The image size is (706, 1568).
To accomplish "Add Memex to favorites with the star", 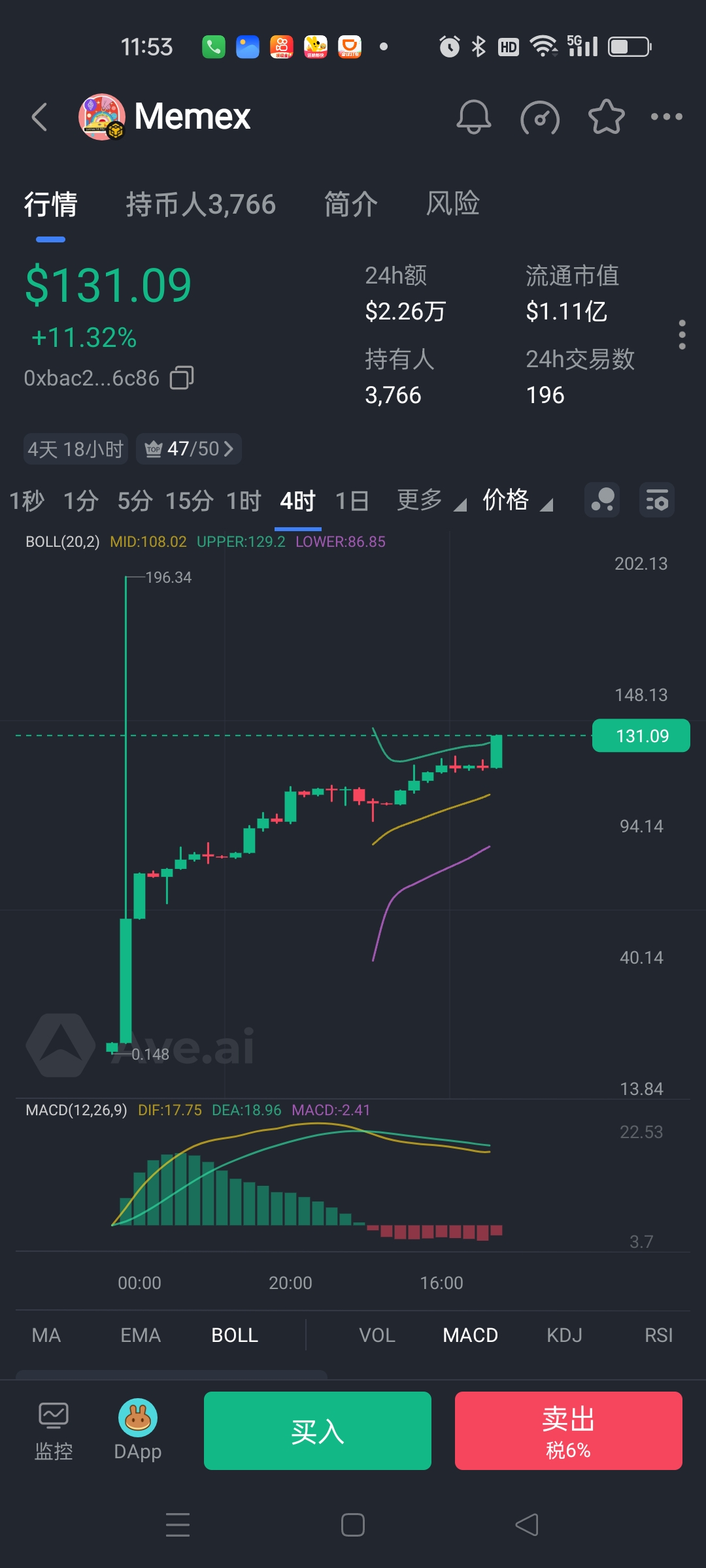I will tap(606, 118).
